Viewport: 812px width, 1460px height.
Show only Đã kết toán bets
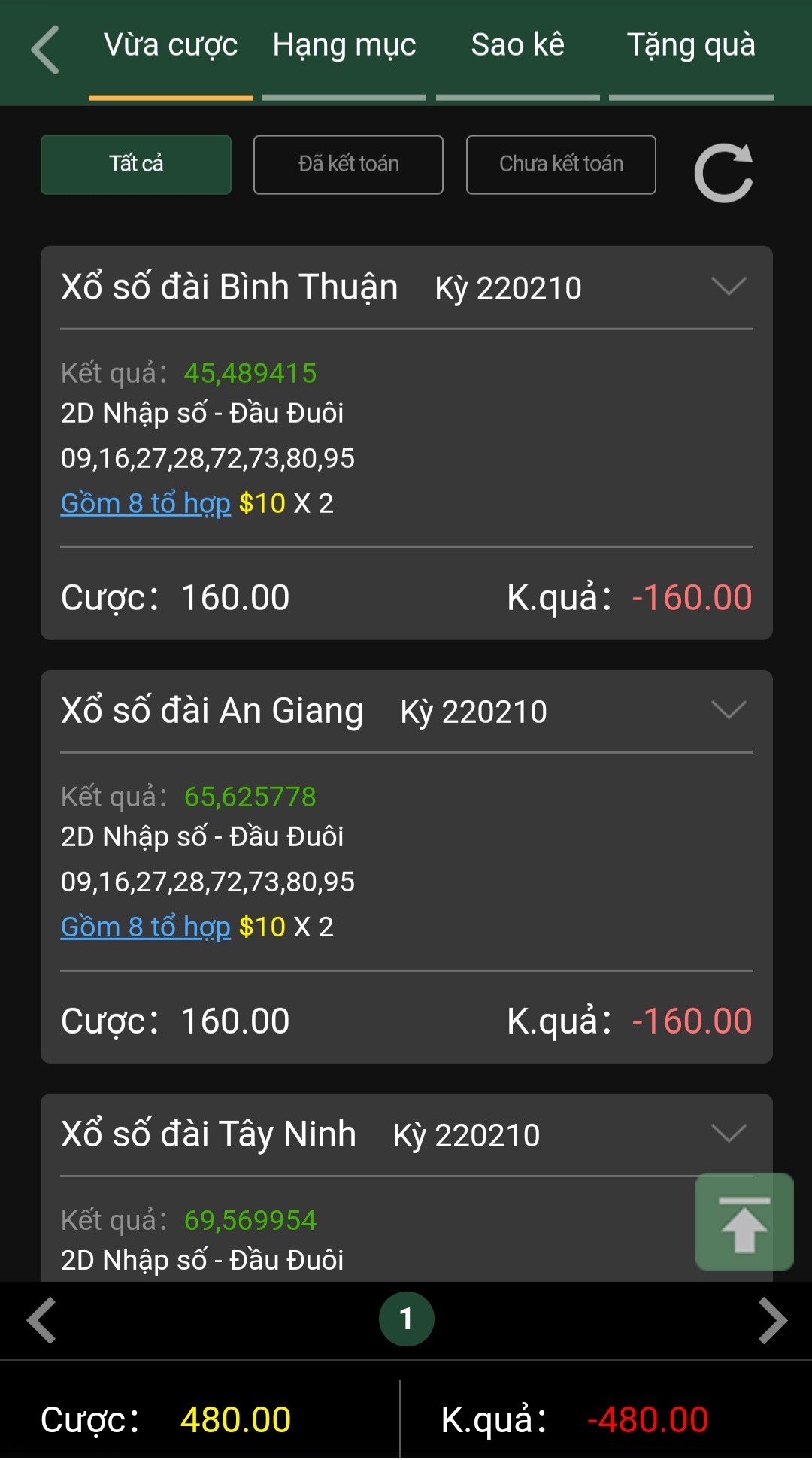348,165
